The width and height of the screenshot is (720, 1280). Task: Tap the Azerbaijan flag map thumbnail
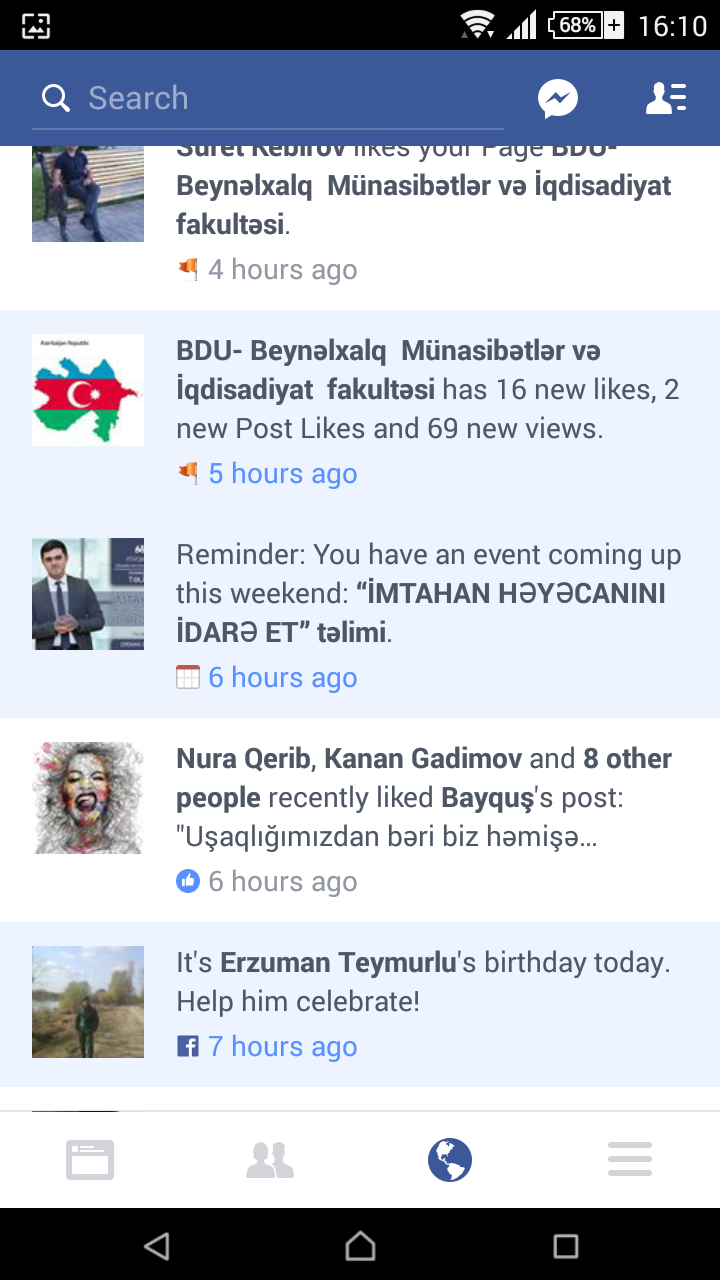click(x=87, y=389)
